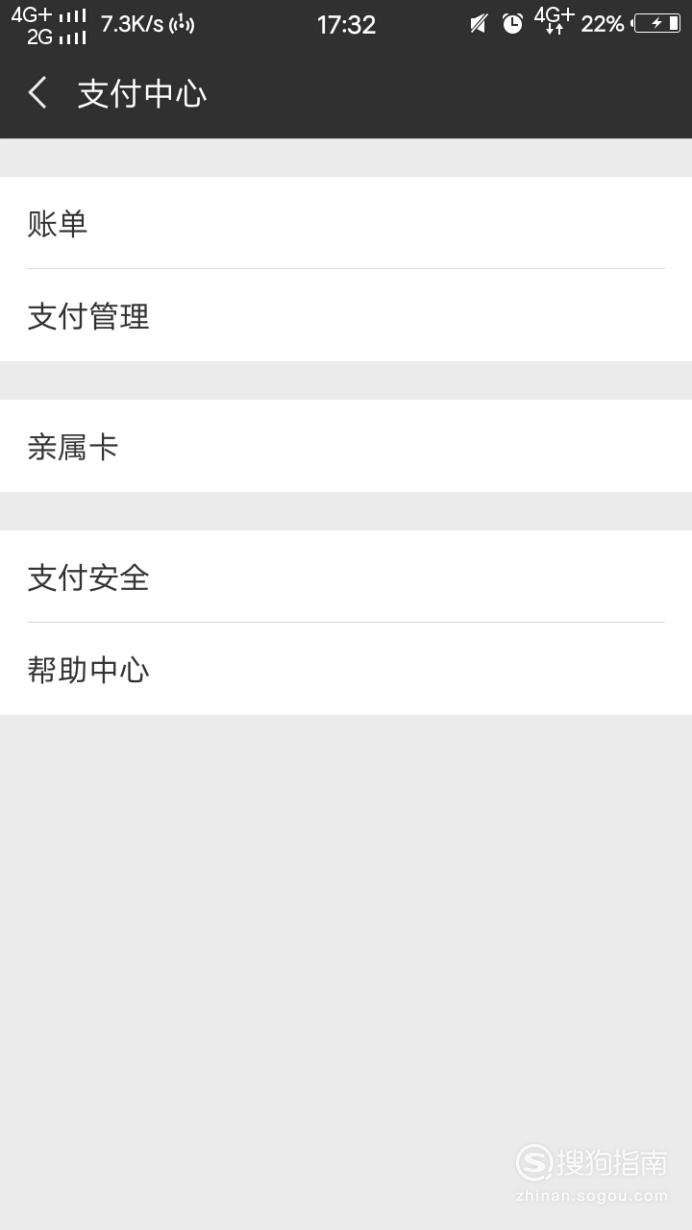
Task: Open the 账单 row
Action: (x=346, y=223)
